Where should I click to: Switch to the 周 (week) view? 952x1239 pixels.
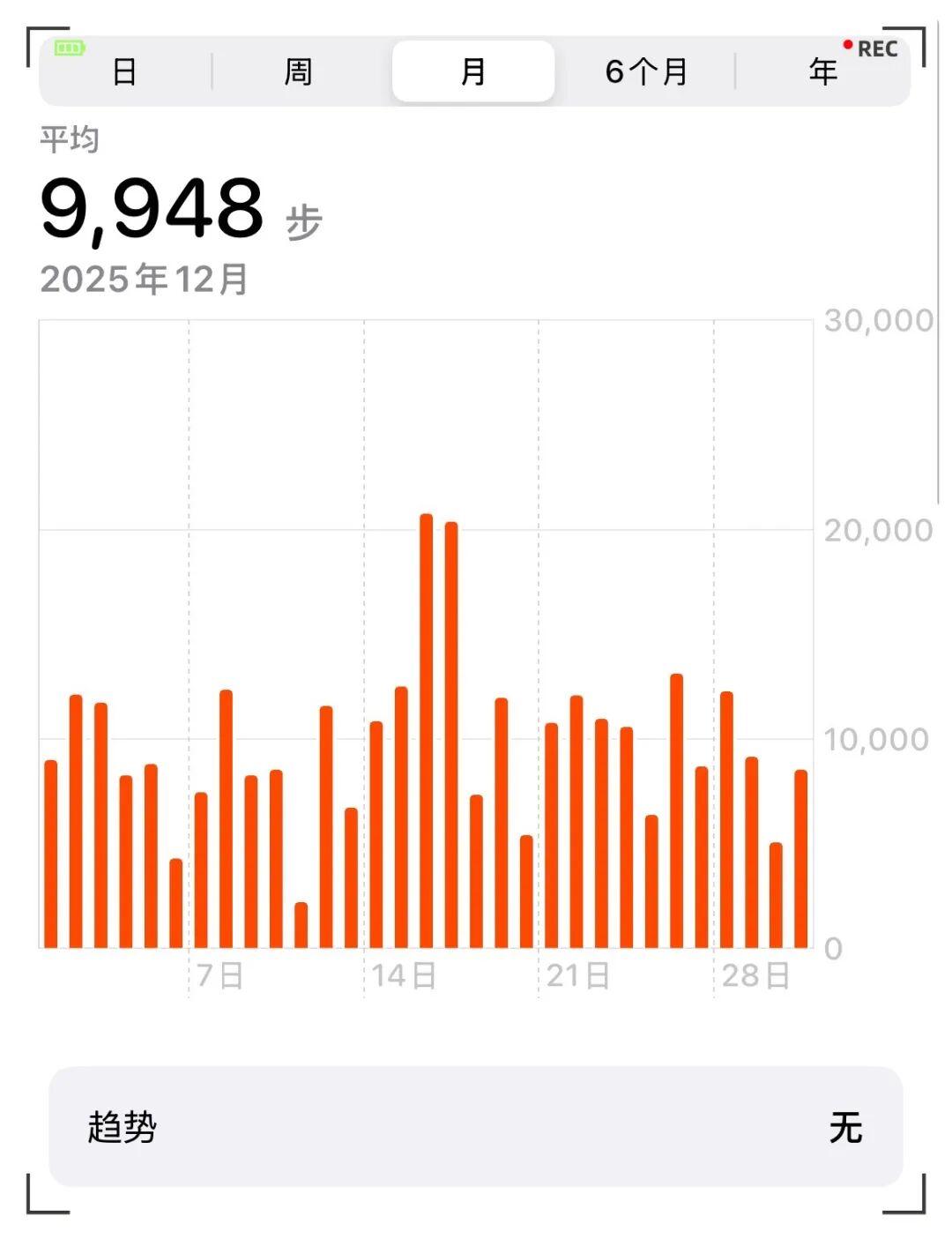298,71
